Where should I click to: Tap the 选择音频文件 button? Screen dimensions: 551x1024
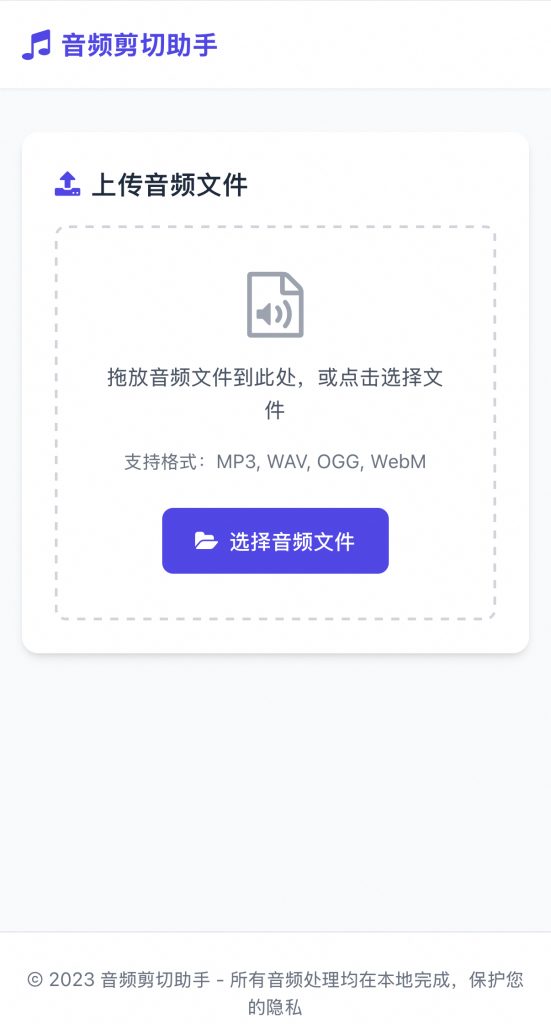[x=275, y=541]
